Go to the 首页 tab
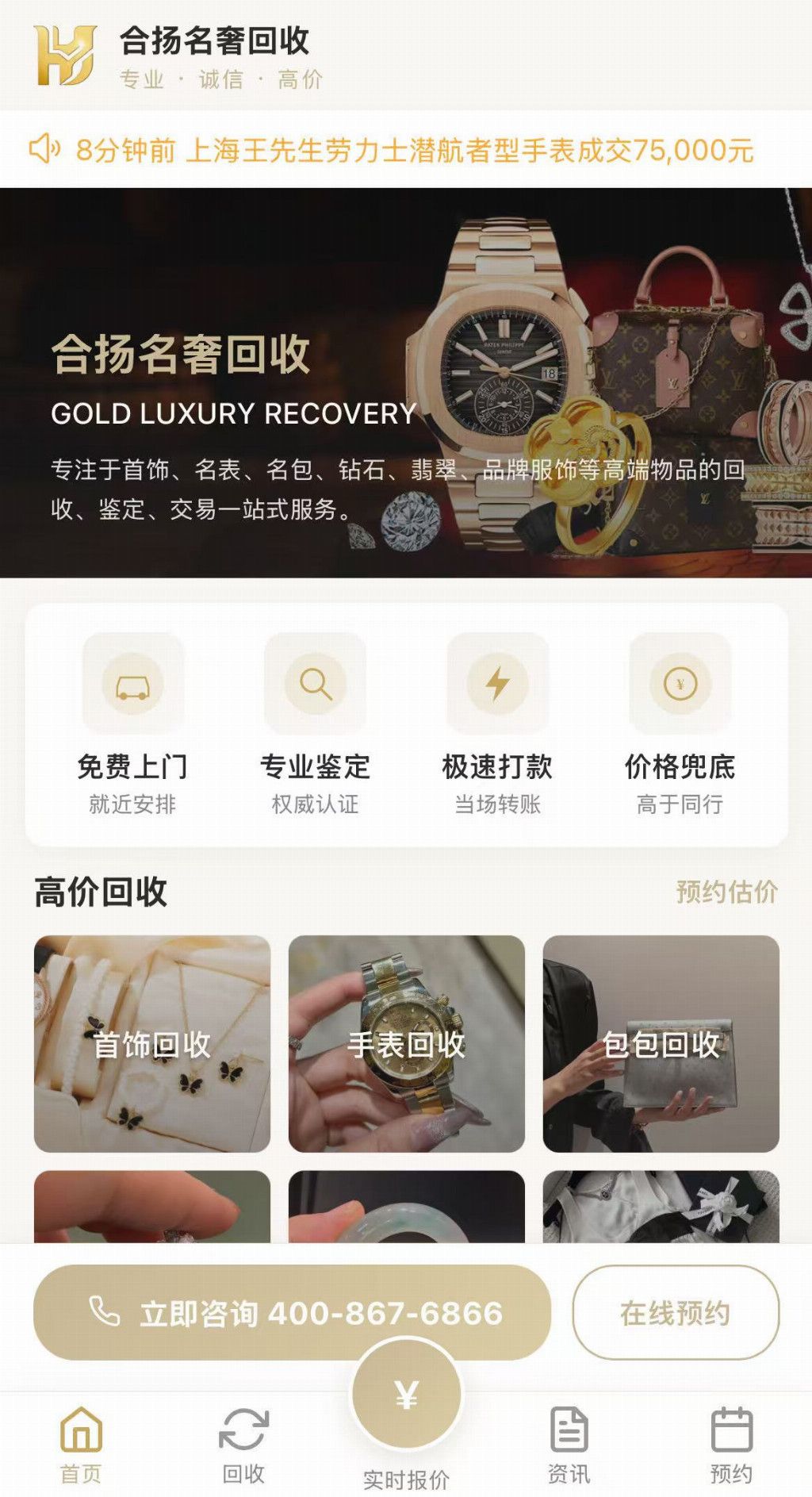The width and height of the screenshot is (812, 1497). pyautogui.click(x=81, y=1445)
